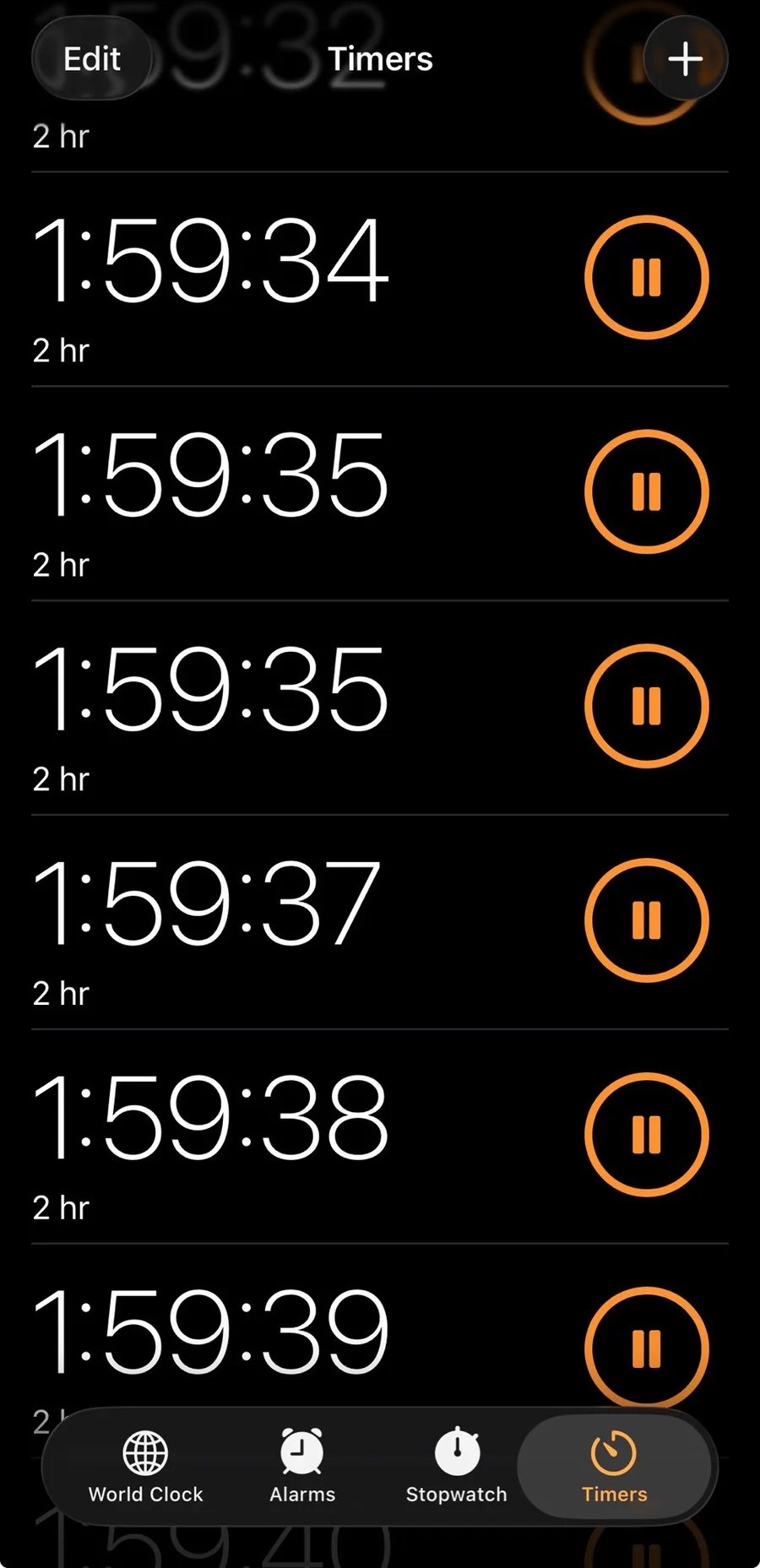
Task: Go to the Stopwatch tab
Action: (456, 1466)
